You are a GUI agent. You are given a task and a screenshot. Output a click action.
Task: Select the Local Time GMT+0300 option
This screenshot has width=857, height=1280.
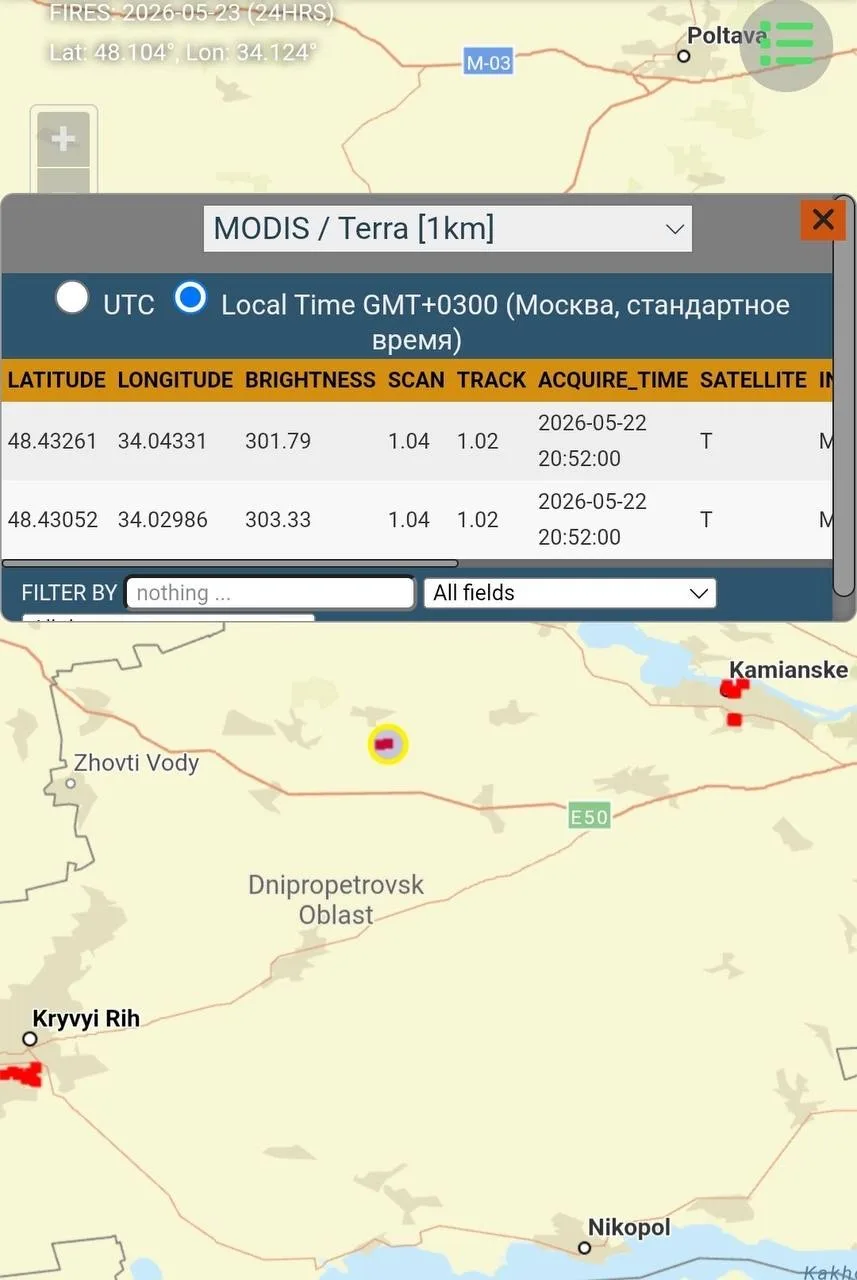pyautogui.click(x=190, y=297)
